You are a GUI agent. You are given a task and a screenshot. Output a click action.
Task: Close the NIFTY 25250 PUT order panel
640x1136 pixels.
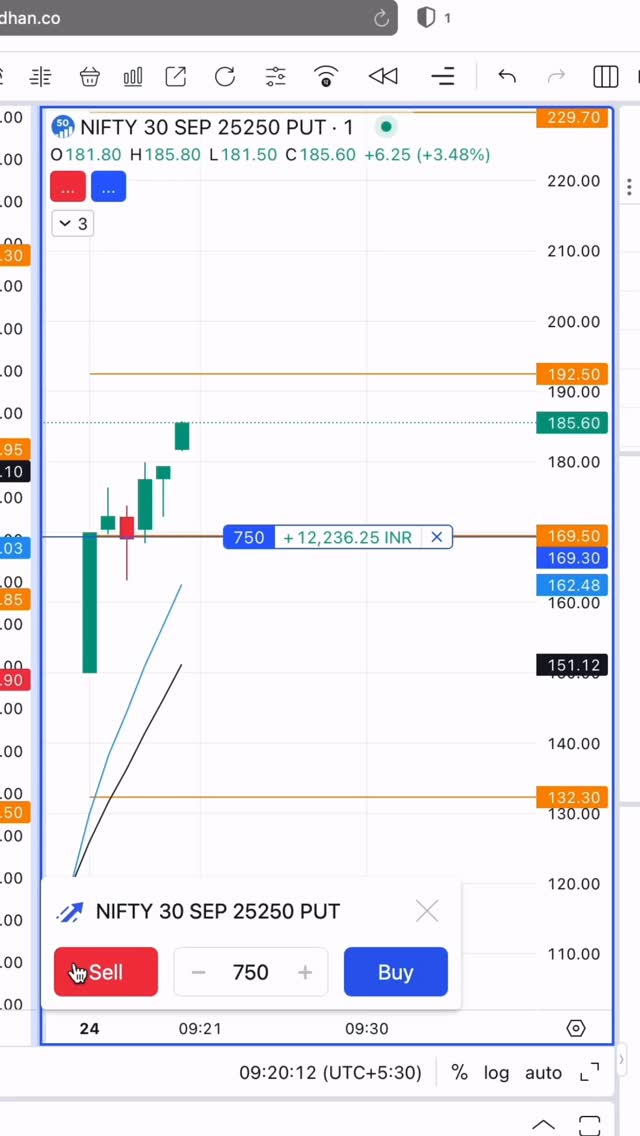pyautogui.click(x=427, y=911)
